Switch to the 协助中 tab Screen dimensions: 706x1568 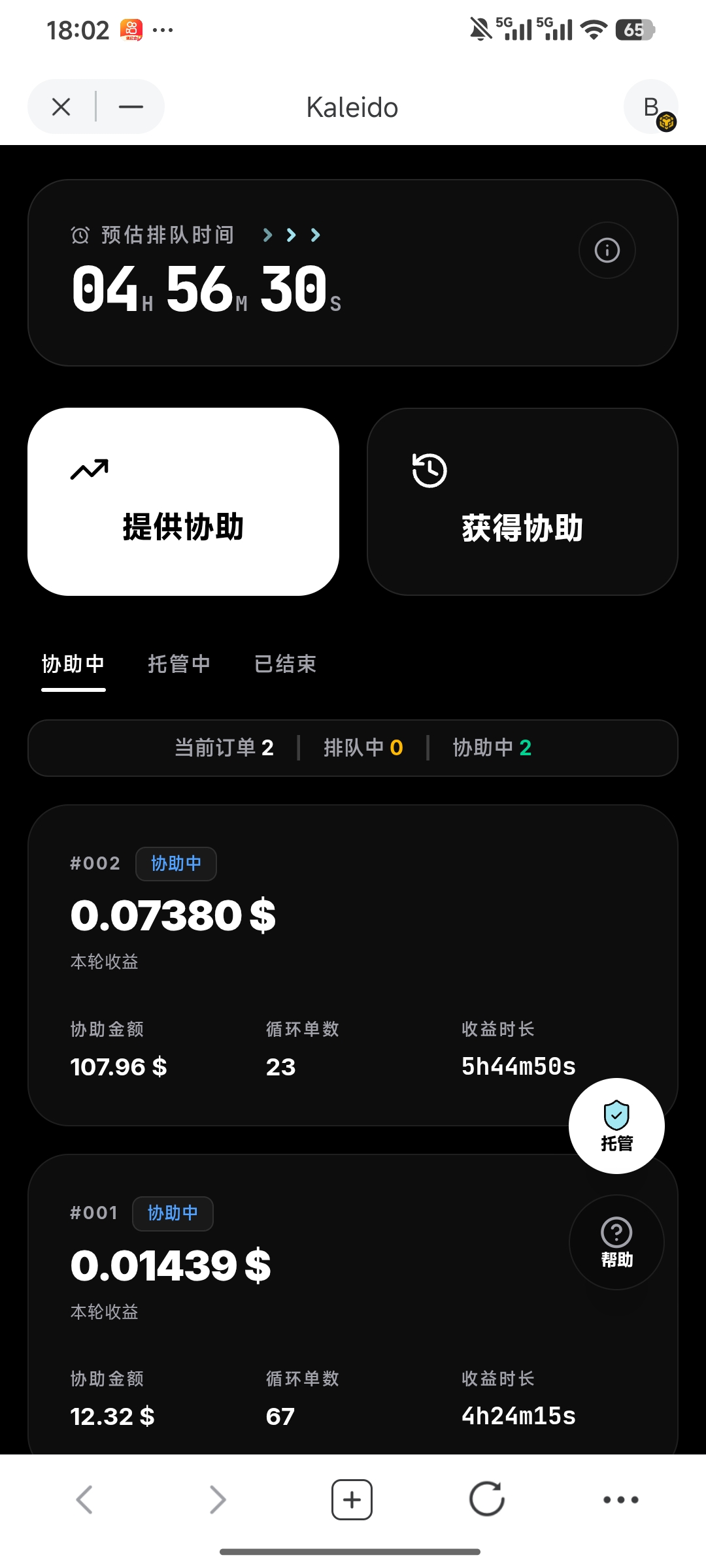[73, 664]
